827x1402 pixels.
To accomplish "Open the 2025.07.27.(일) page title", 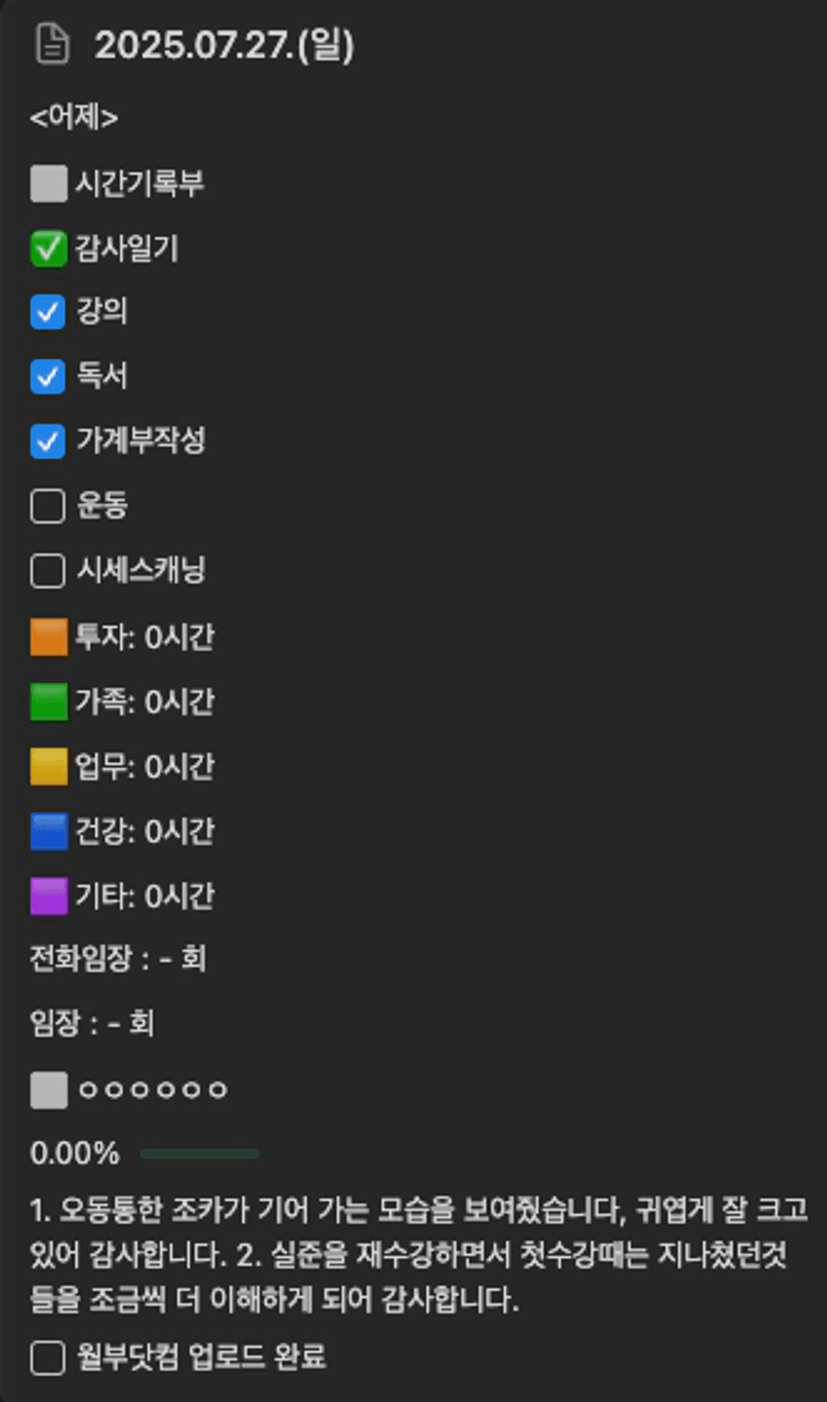I will coord(224,45).
